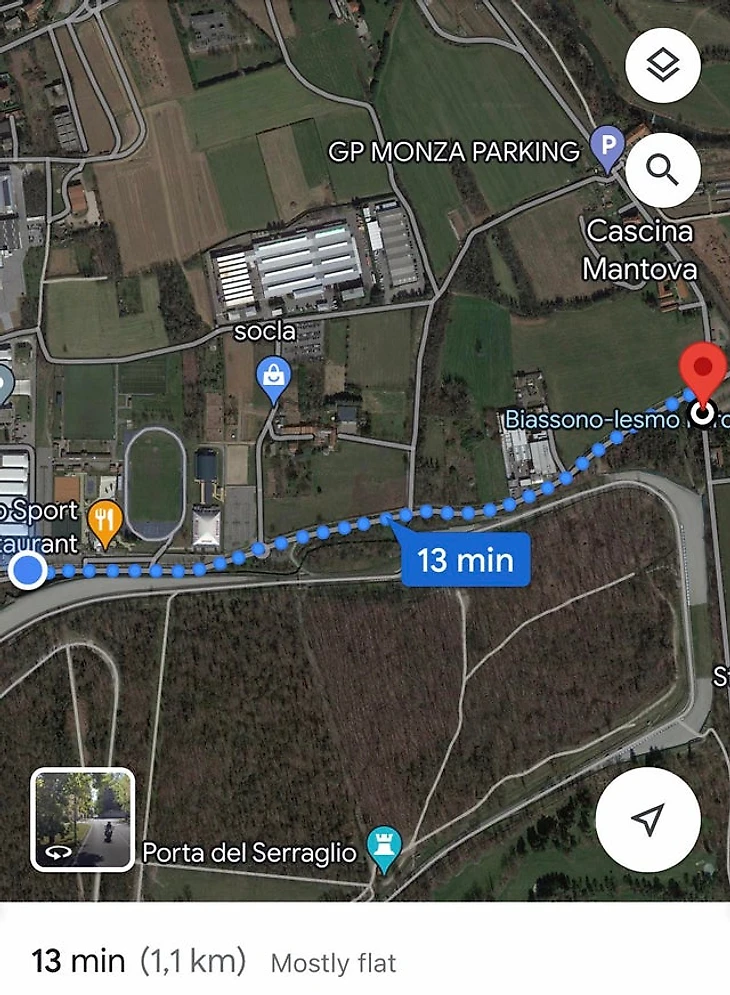Tap the 13 min route label
The image size is (730, 995).
point(465,558)
